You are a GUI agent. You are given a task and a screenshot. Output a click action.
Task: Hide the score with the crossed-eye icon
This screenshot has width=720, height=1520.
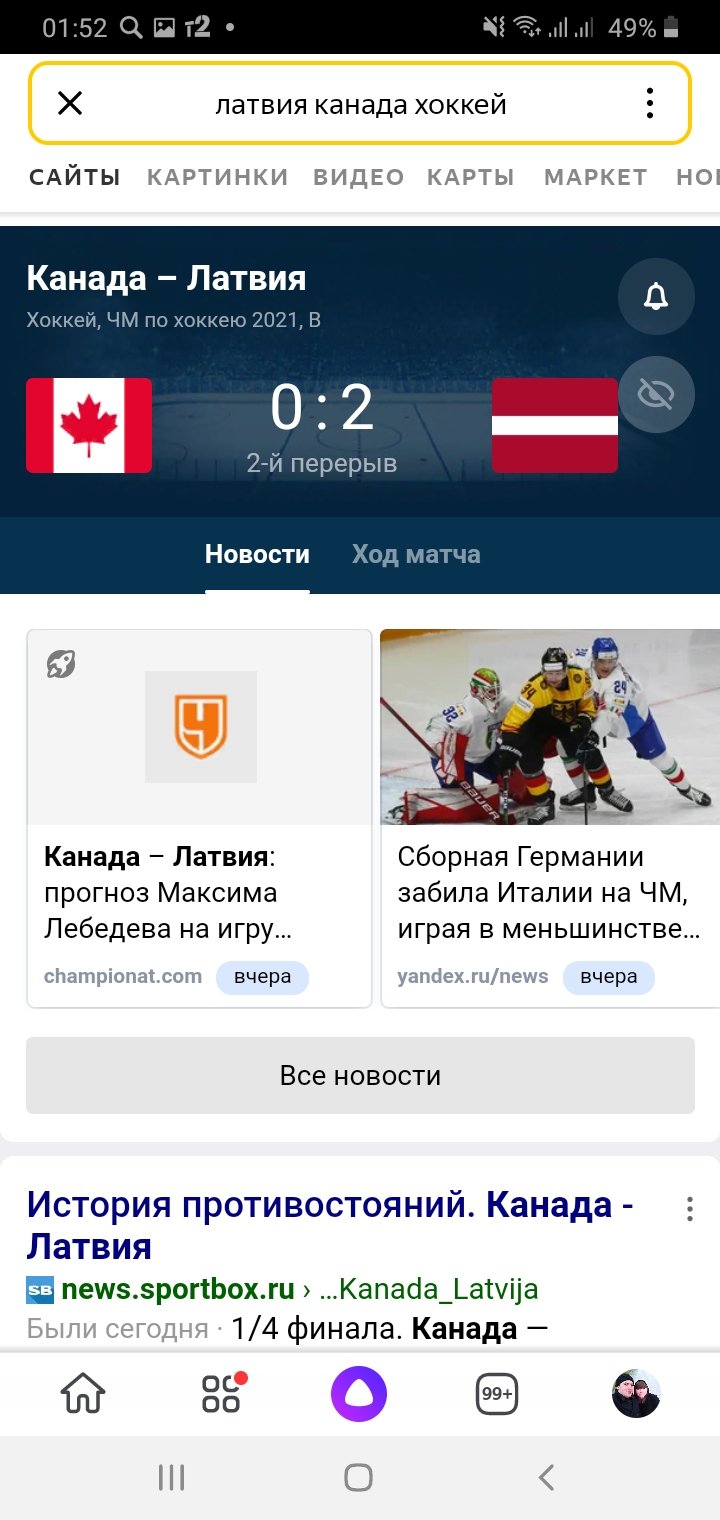(656, 395)
